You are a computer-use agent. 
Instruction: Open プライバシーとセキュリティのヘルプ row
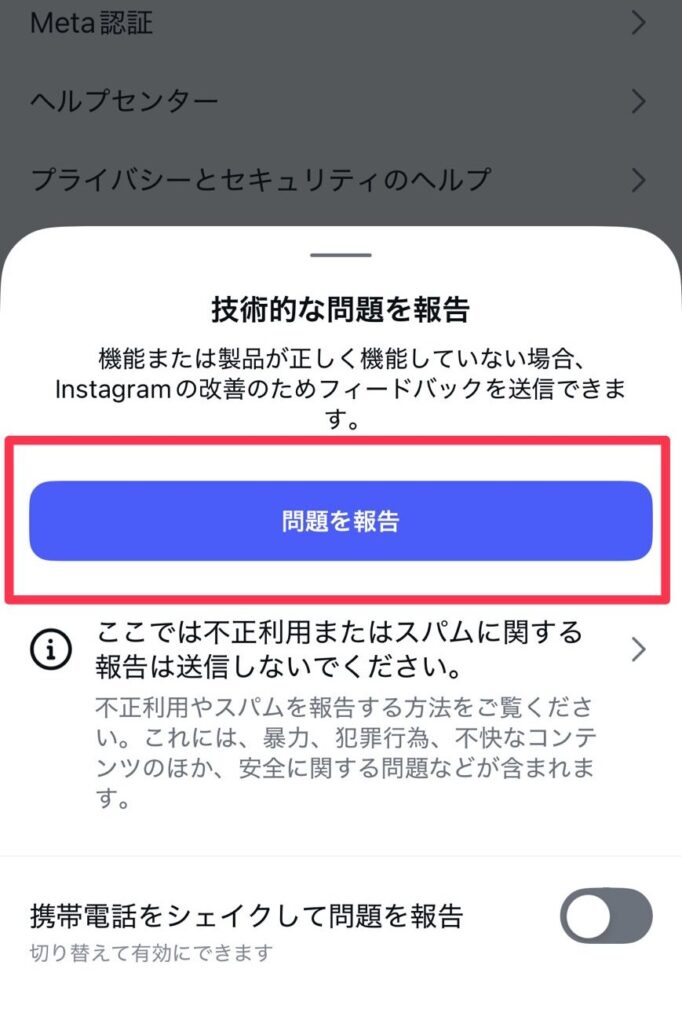(x=340, y=180)
